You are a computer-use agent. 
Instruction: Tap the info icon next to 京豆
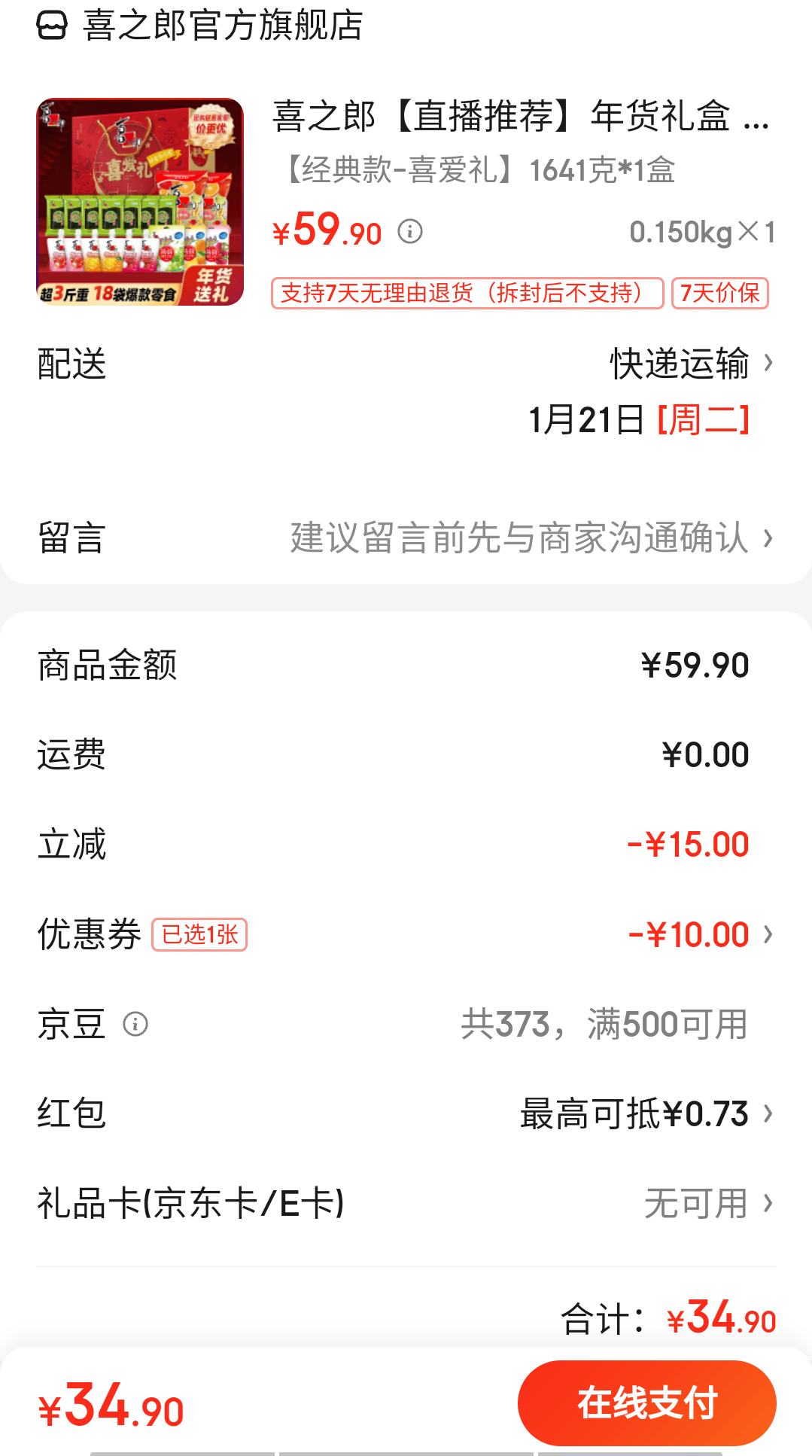tap(135, 1024)
